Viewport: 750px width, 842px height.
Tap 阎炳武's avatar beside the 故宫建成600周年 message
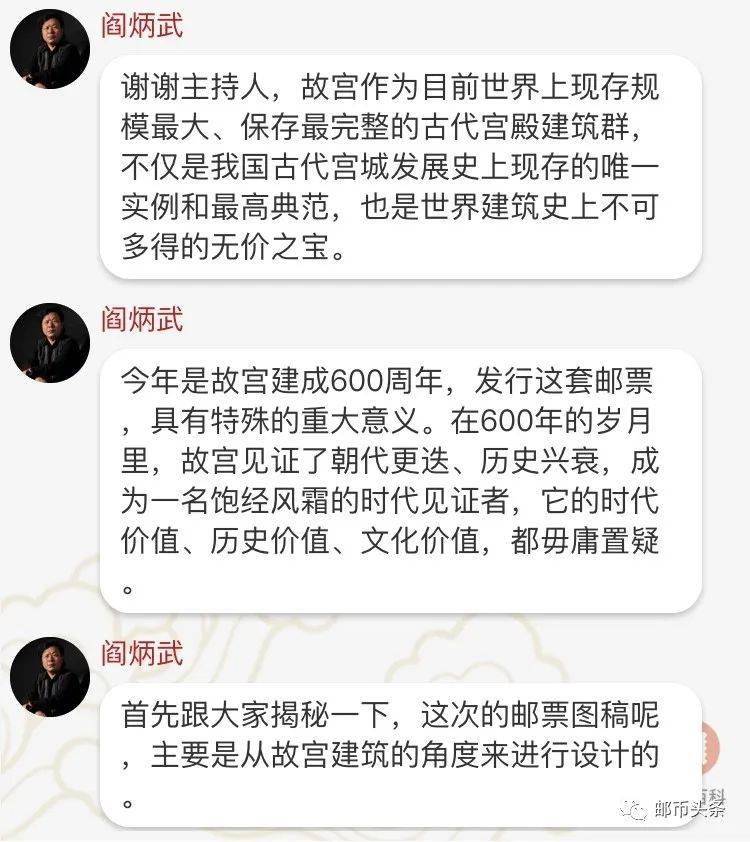coord(49,342)
